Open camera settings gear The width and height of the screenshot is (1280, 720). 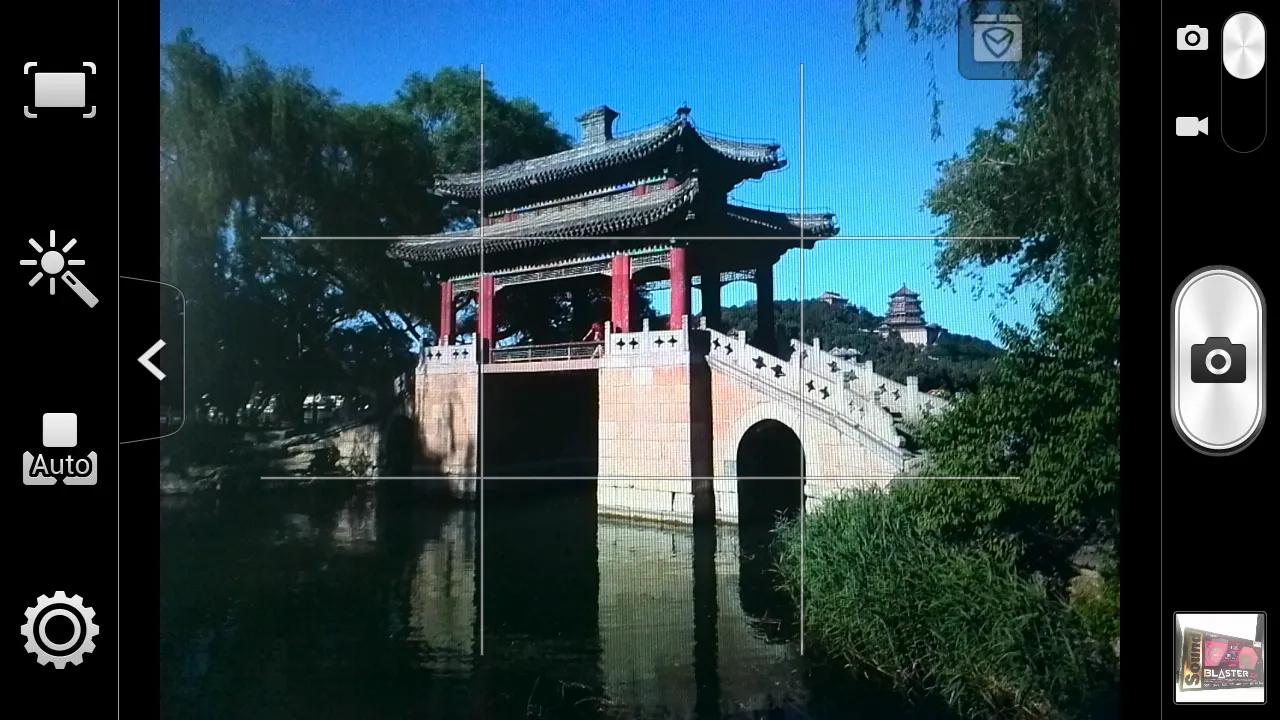60,630
